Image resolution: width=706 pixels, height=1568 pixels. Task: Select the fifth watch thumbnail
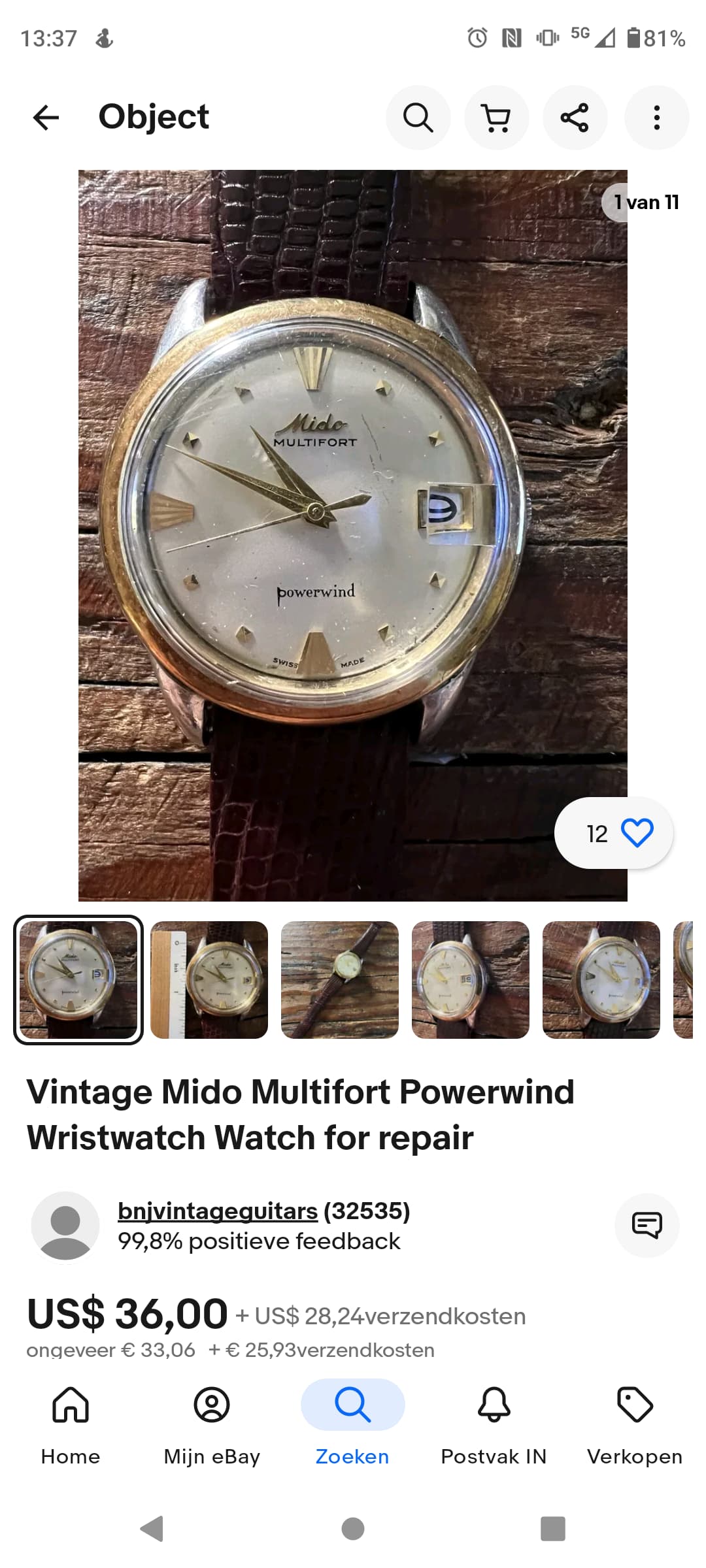tap(601, 980)
